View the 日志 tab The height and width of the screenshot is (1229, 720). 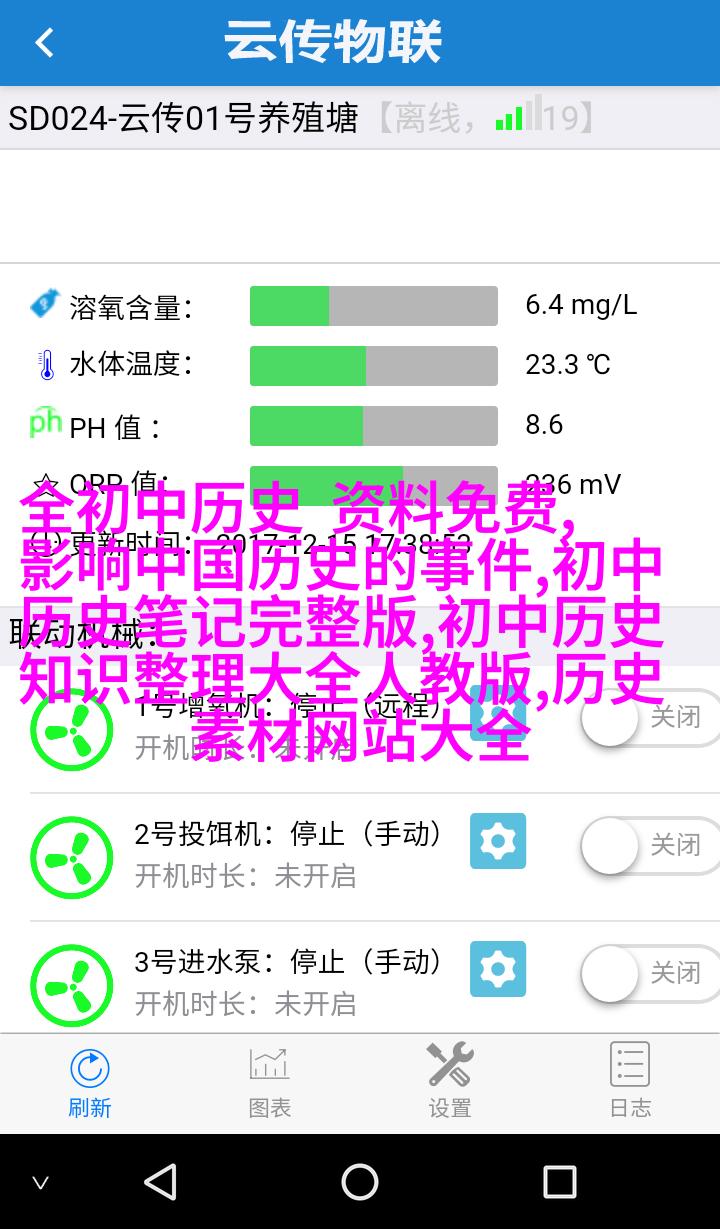pyautogui.click(x=630, y=1082)
